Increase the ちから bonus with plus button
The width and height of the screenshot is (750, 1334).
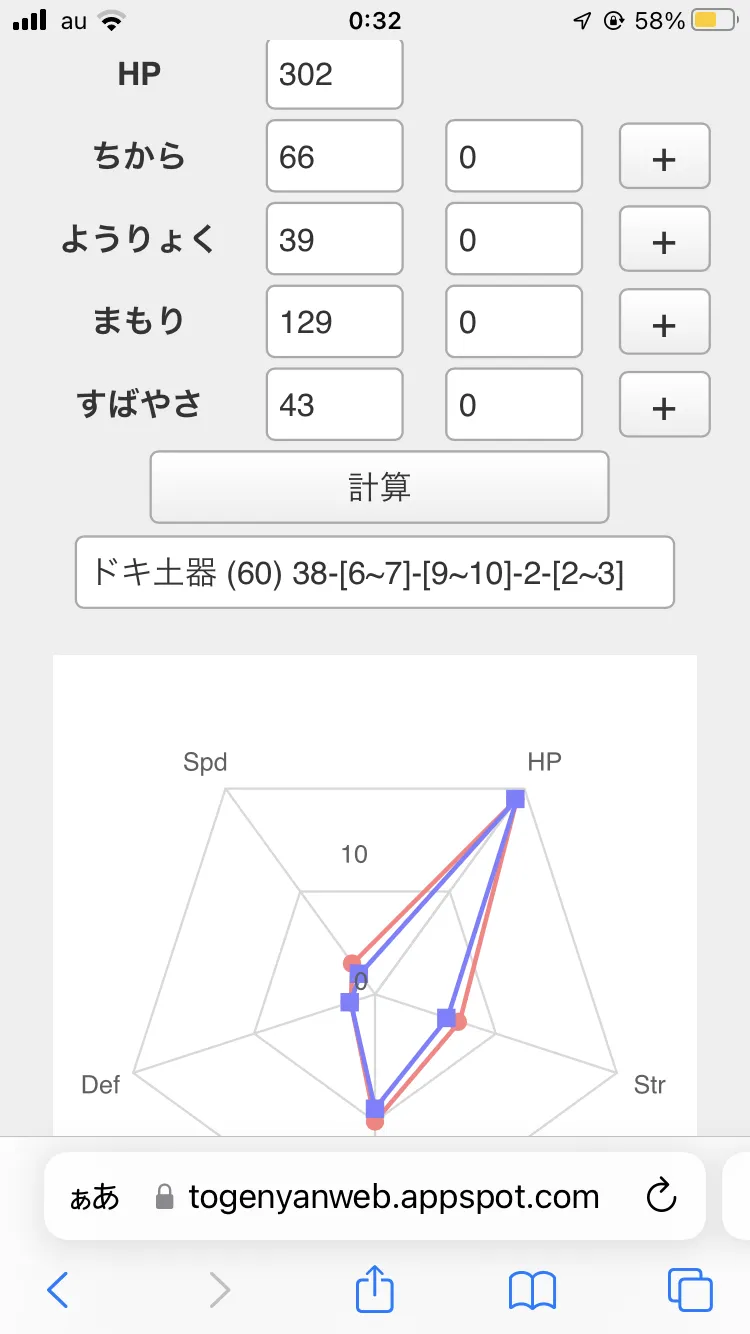(664, 158)
